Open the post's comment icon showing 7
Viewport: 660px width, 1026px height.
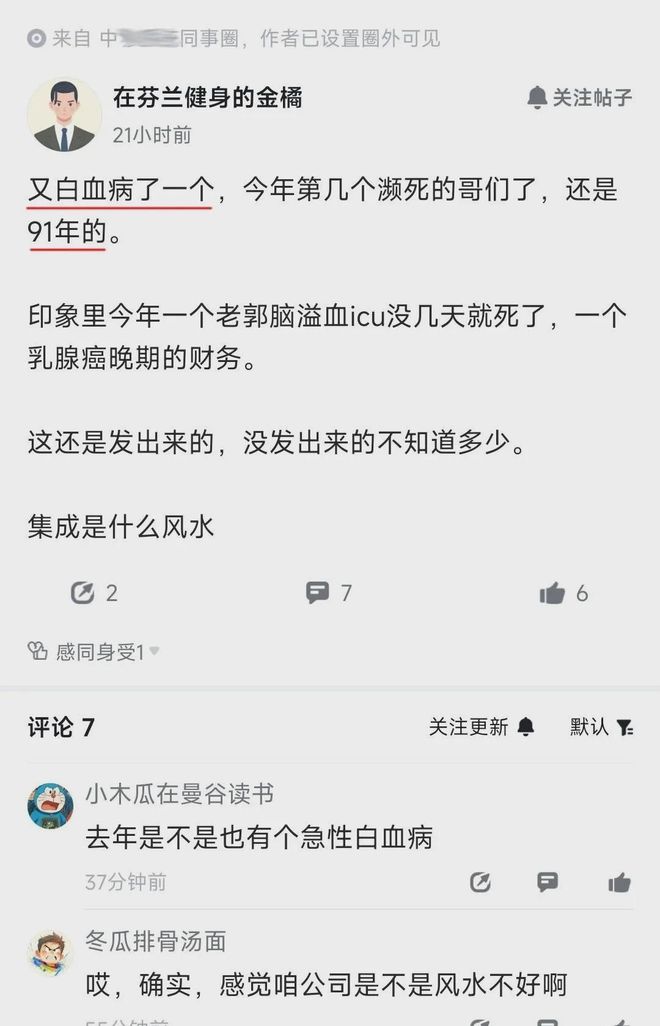(x=318, y=593)
